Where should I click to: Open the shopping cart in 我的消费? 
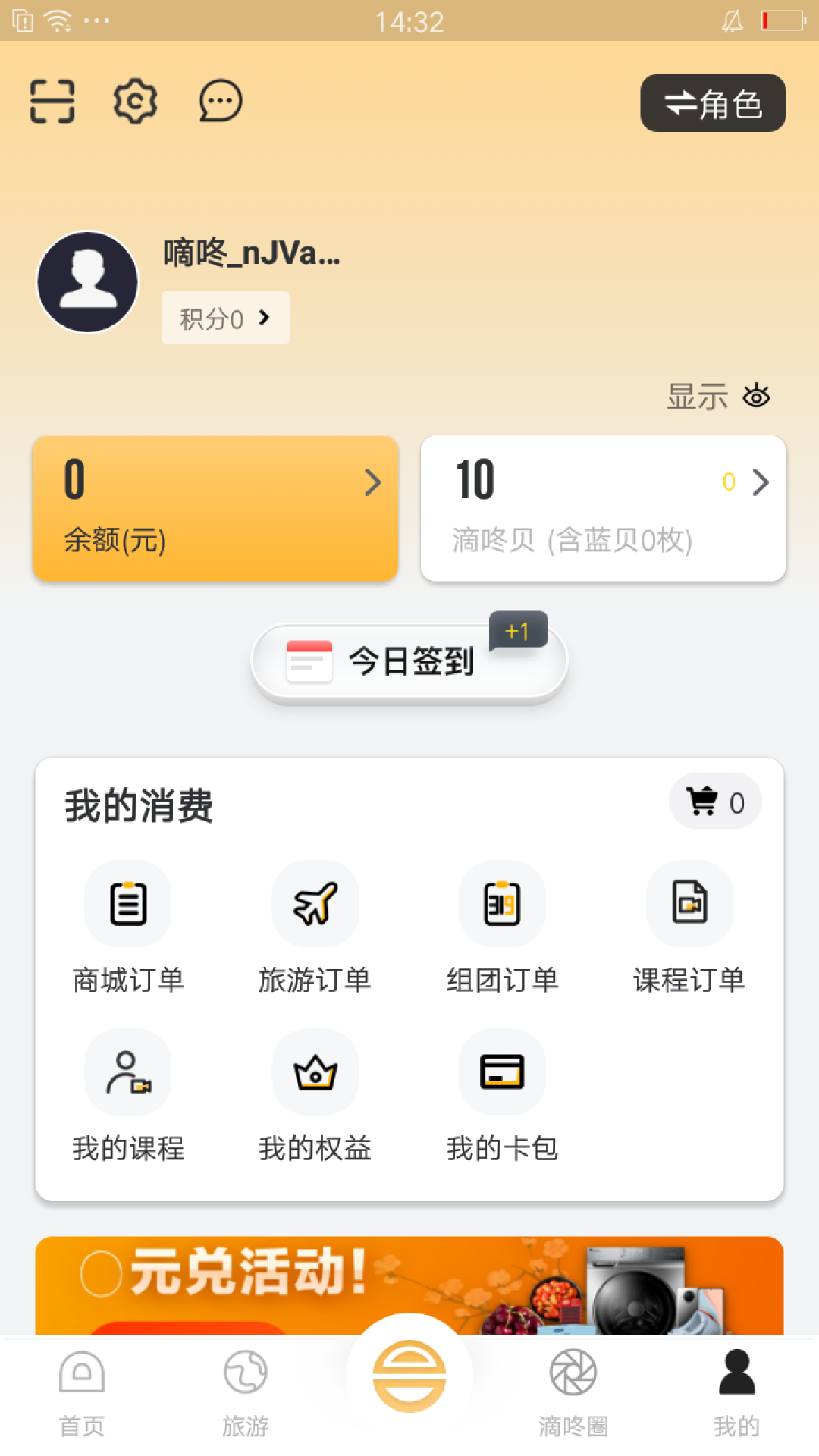(x=714, y=801)
